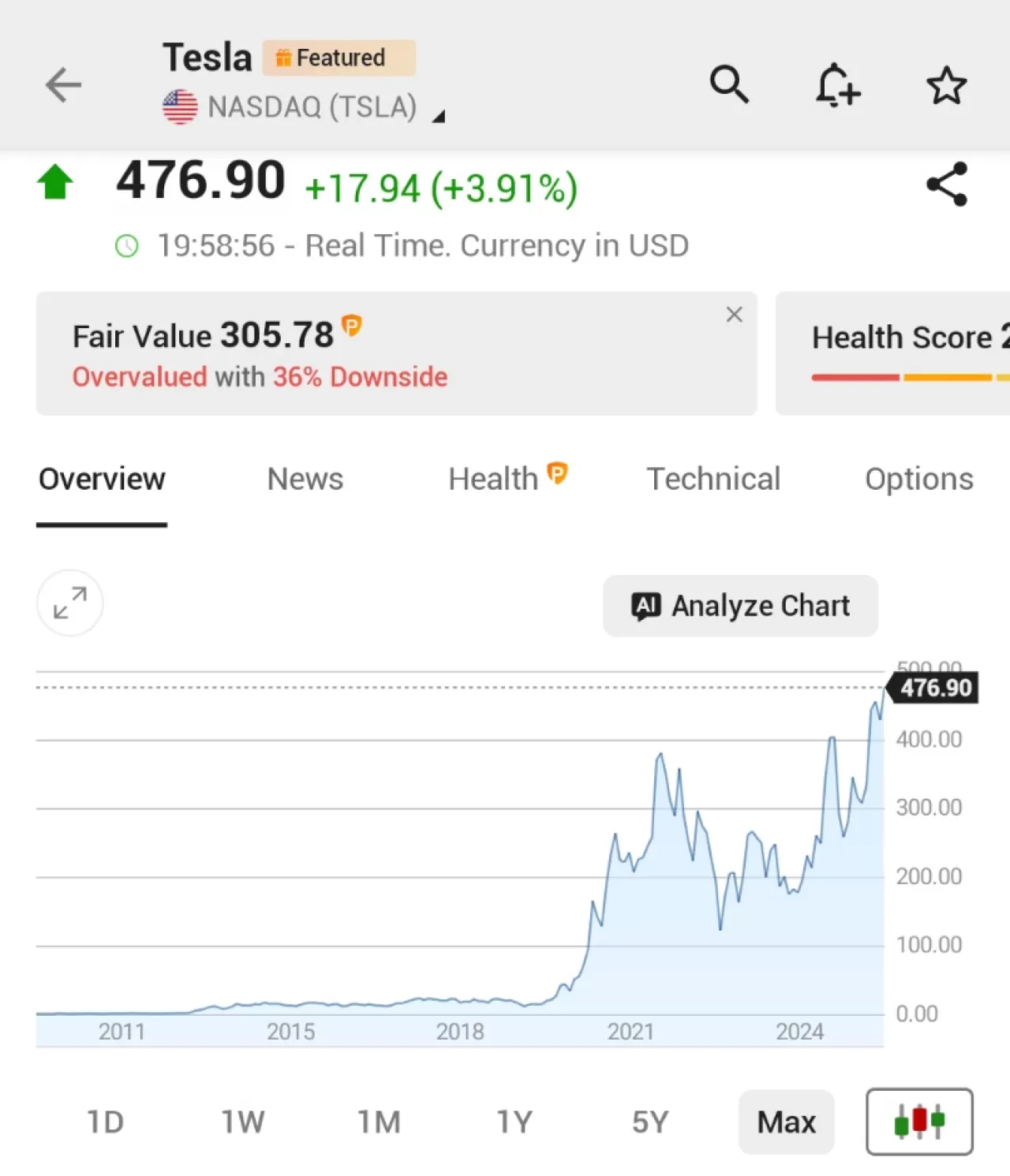Select the Max timeframe
1010x1176 pixels.
pyautogui.click(x=786, y=1122)
